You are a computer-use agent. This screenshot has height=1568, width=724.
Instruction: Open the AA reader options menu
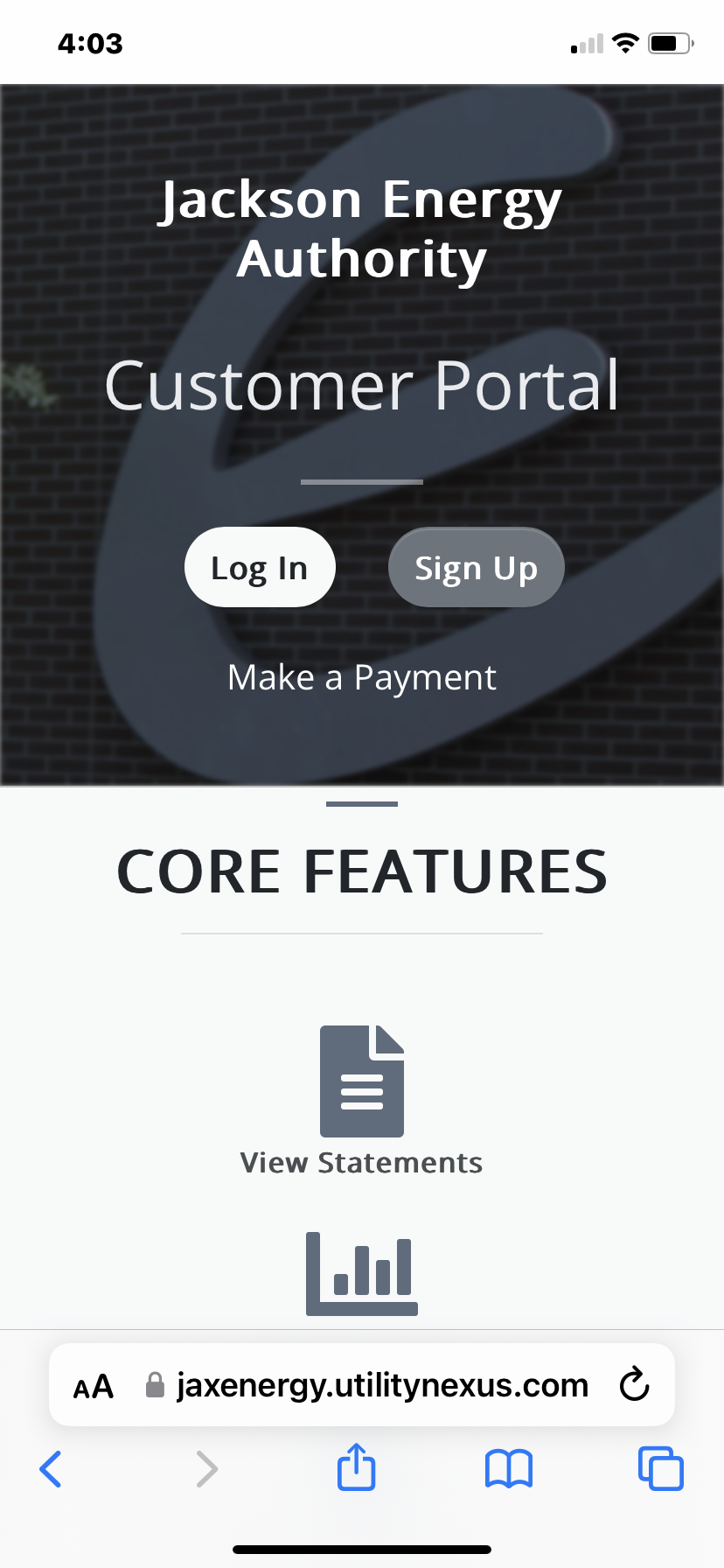94,1387
